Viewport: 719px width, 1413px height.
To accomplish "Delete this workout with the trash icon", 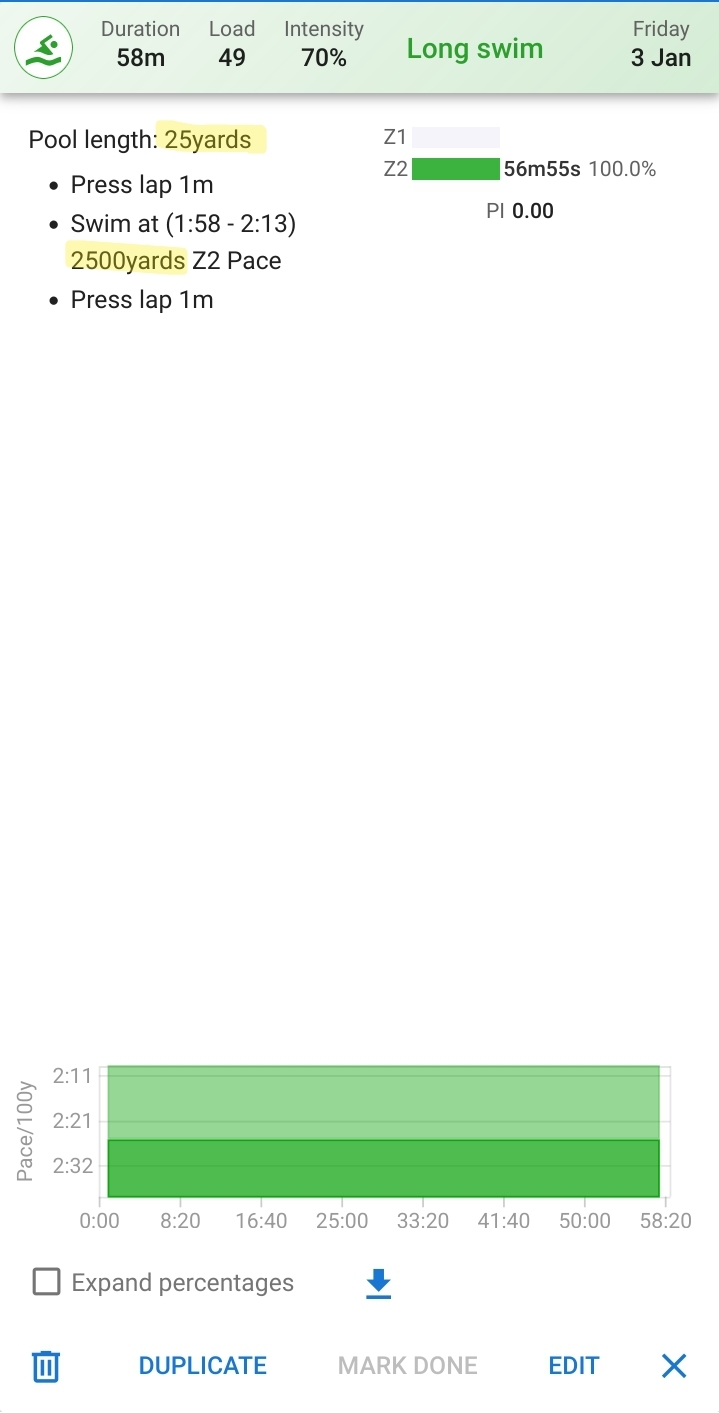I will [46, 1366].
